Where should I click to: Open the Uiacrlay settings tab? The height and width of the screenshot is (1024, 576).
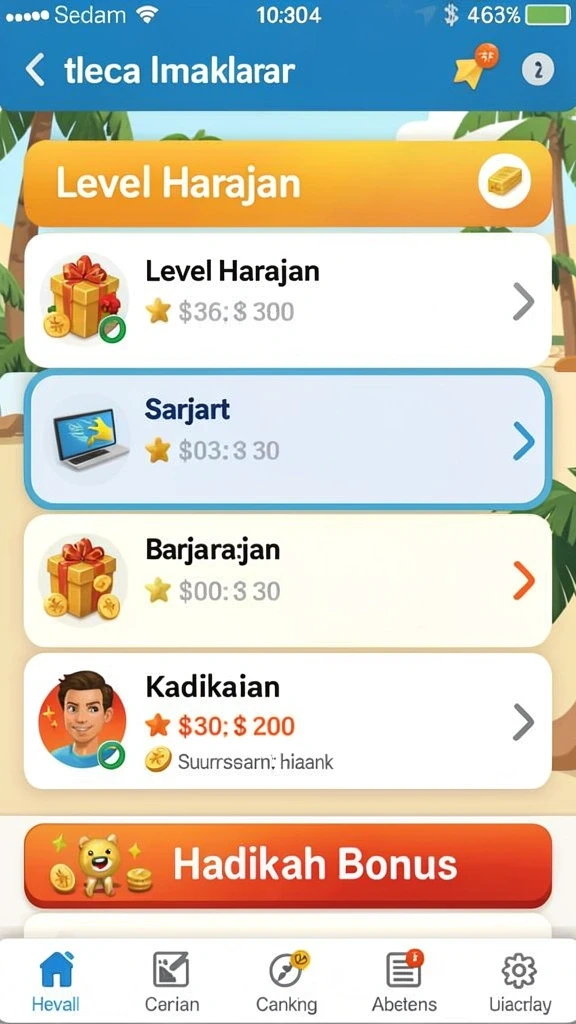[x=520, y=982]
